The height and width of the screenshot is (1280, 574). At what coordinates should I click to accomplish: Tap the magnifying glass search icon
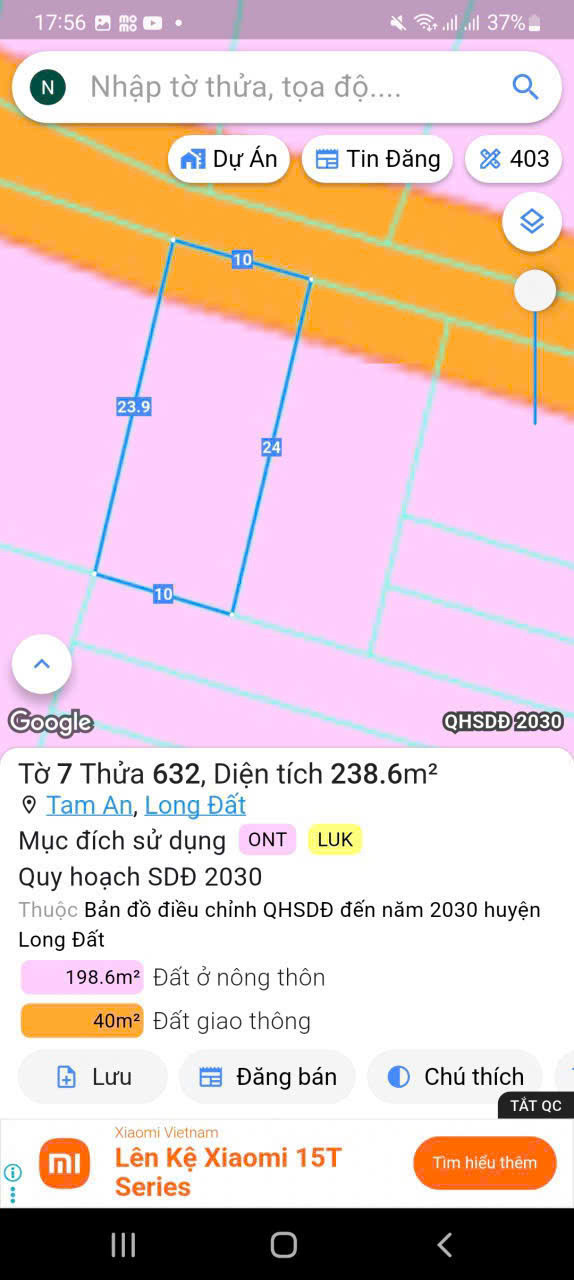tap(525, 87)
